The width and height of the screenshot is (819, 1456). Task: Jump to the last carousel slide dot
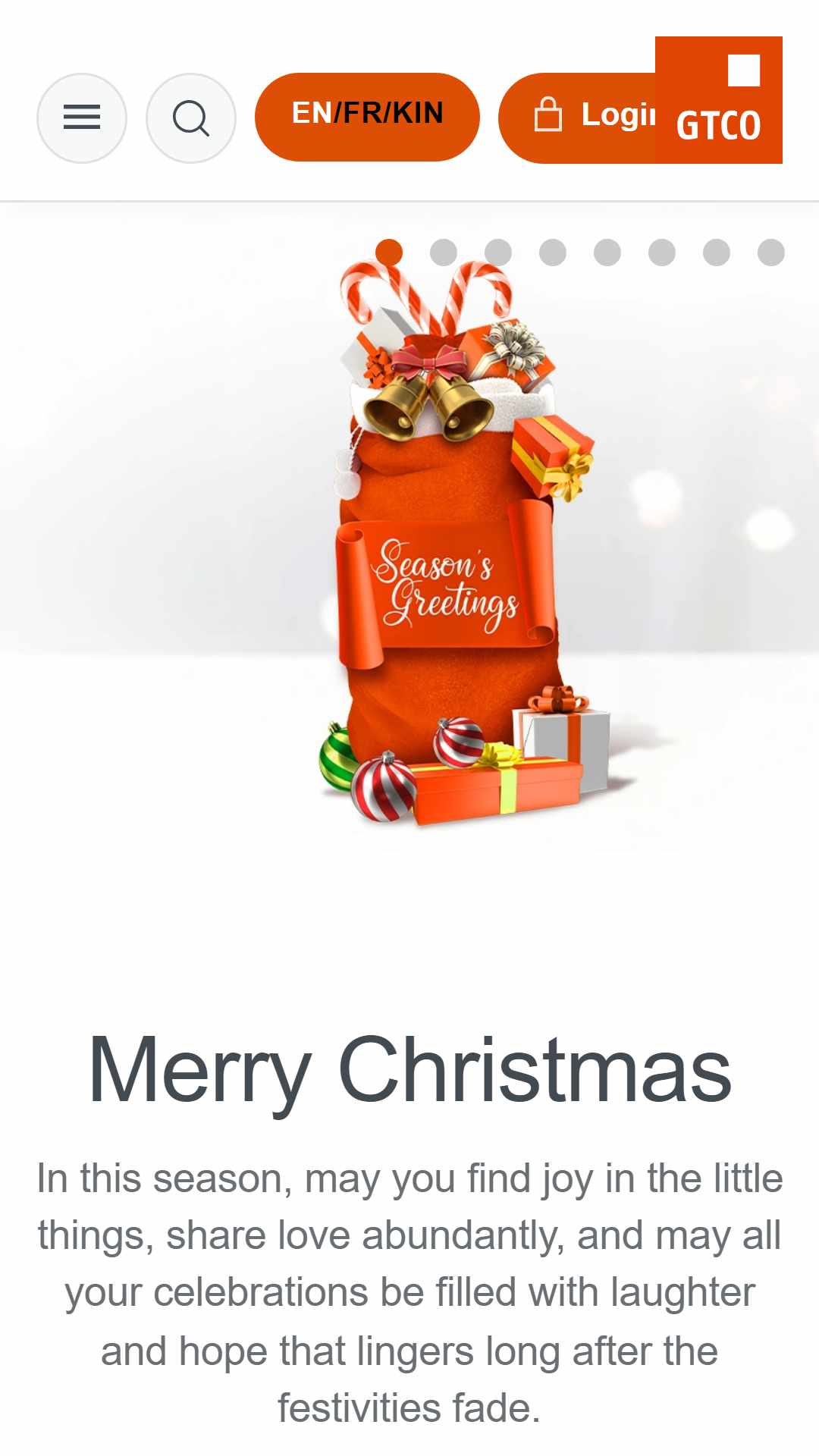(x=771, y=253)
